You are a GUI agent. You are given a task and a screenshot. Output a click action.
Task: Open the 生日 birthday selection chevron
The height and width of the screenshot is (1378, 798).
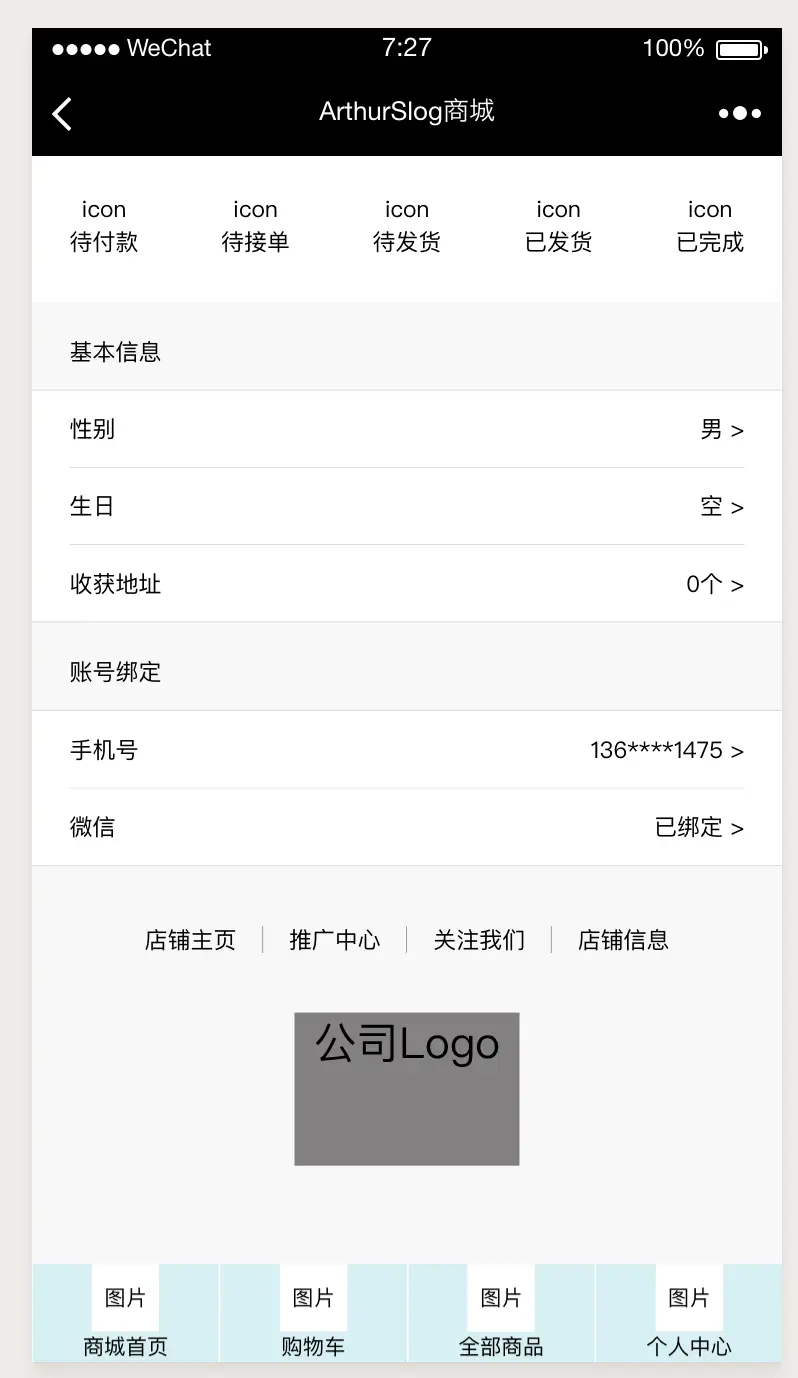[x=737, y=506]
